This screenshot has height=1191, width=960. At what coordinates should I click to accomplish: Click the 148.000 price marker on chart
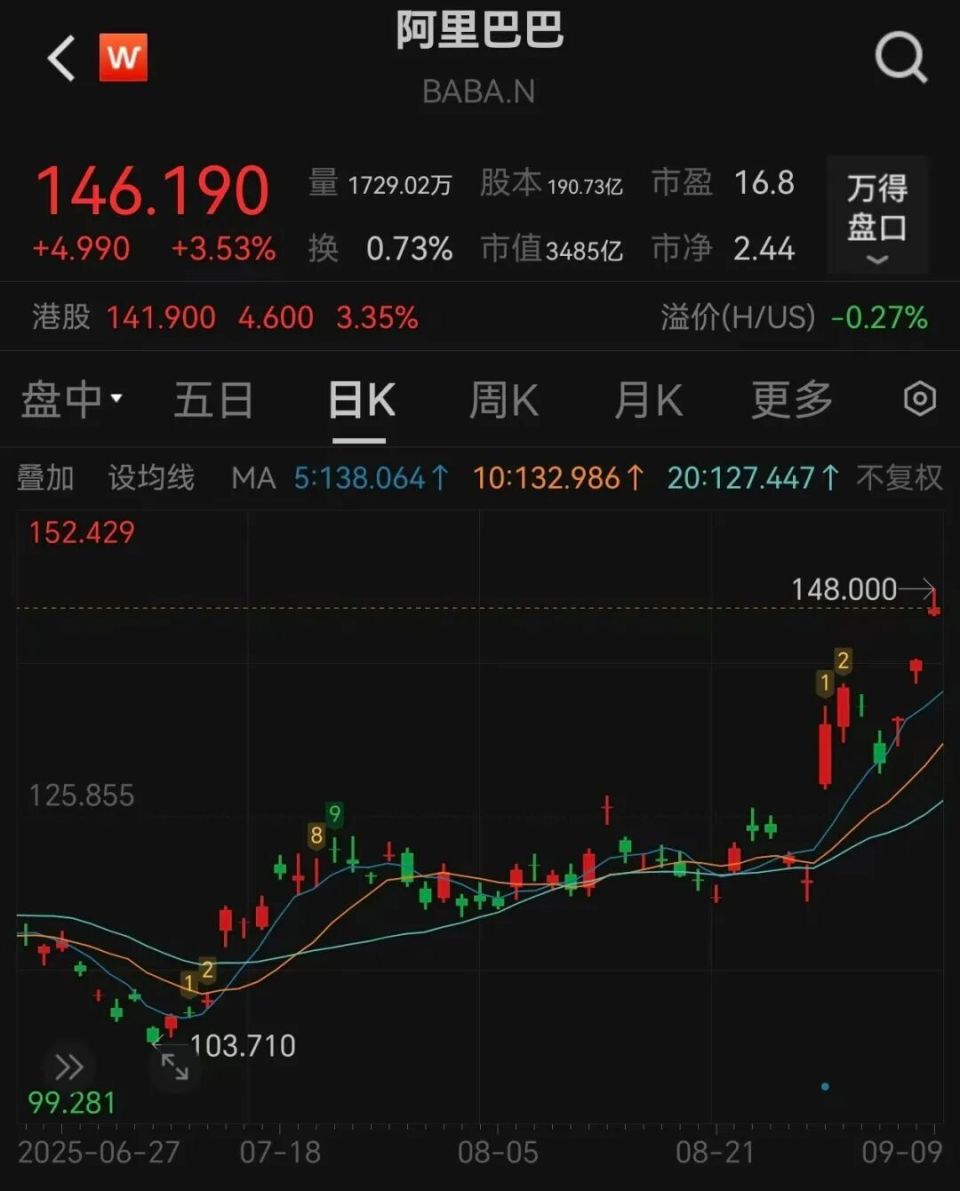tap(845, 590)
